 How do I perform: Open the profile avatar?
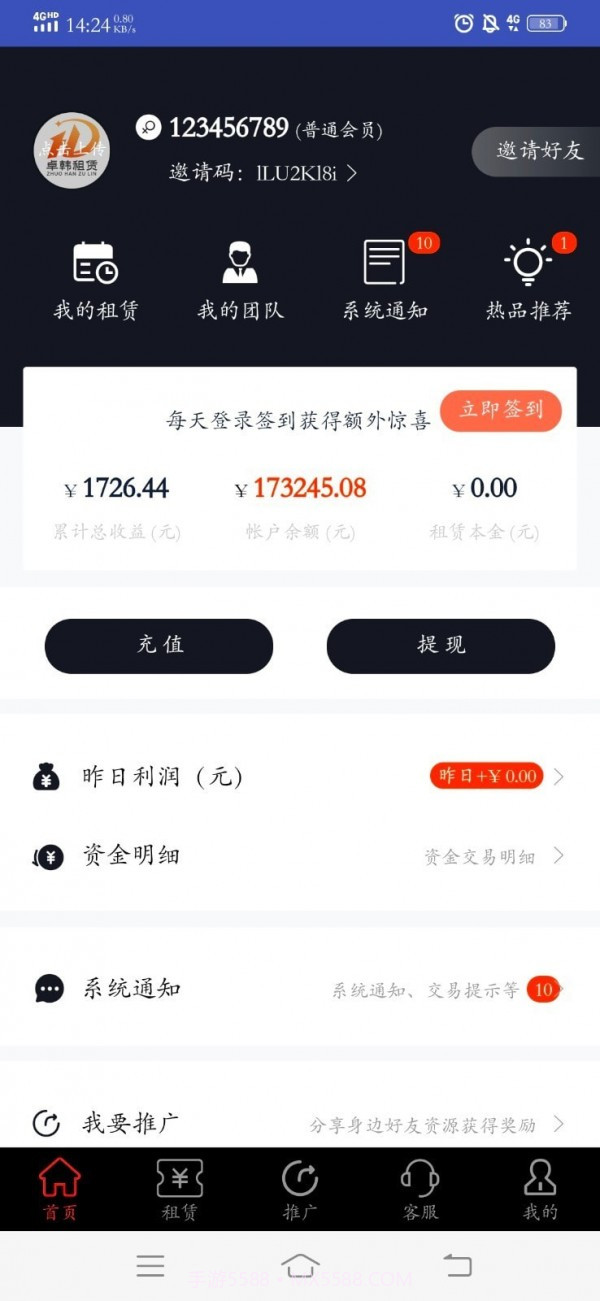tap(72, 151)
